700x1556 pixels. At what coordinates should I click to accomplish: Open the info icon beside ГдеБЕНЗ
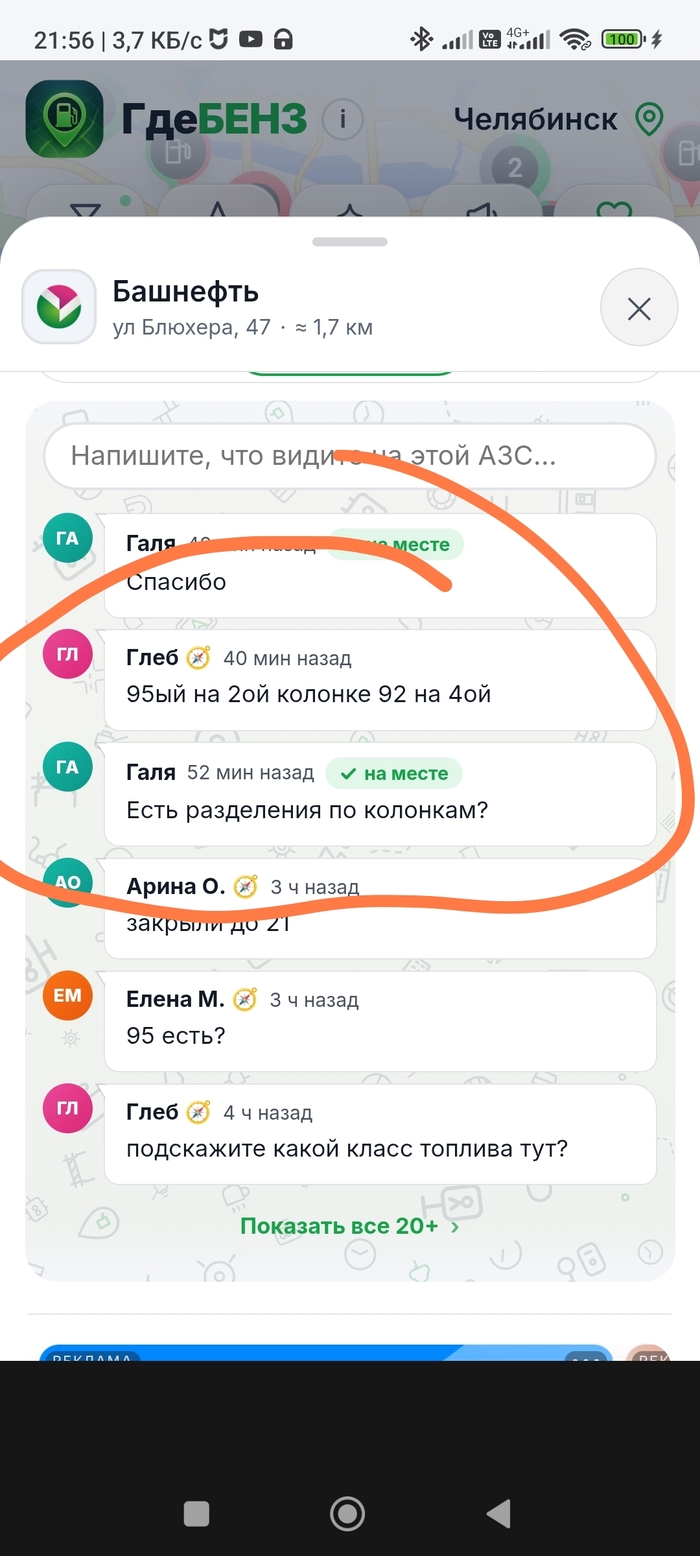[342, 120]
